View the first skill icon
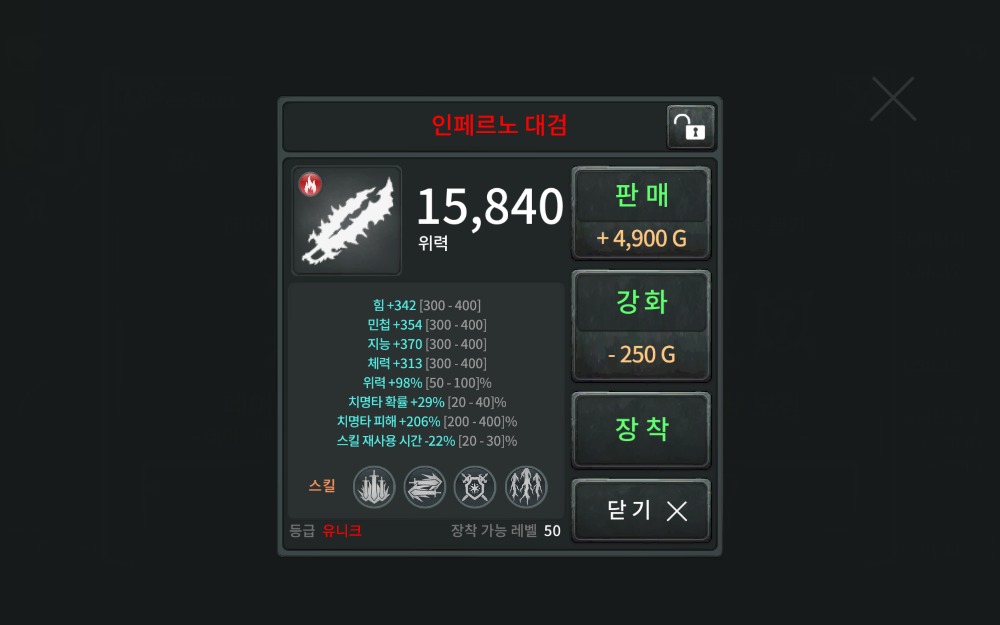This screenshot has width=1000, height=625. 375,487
